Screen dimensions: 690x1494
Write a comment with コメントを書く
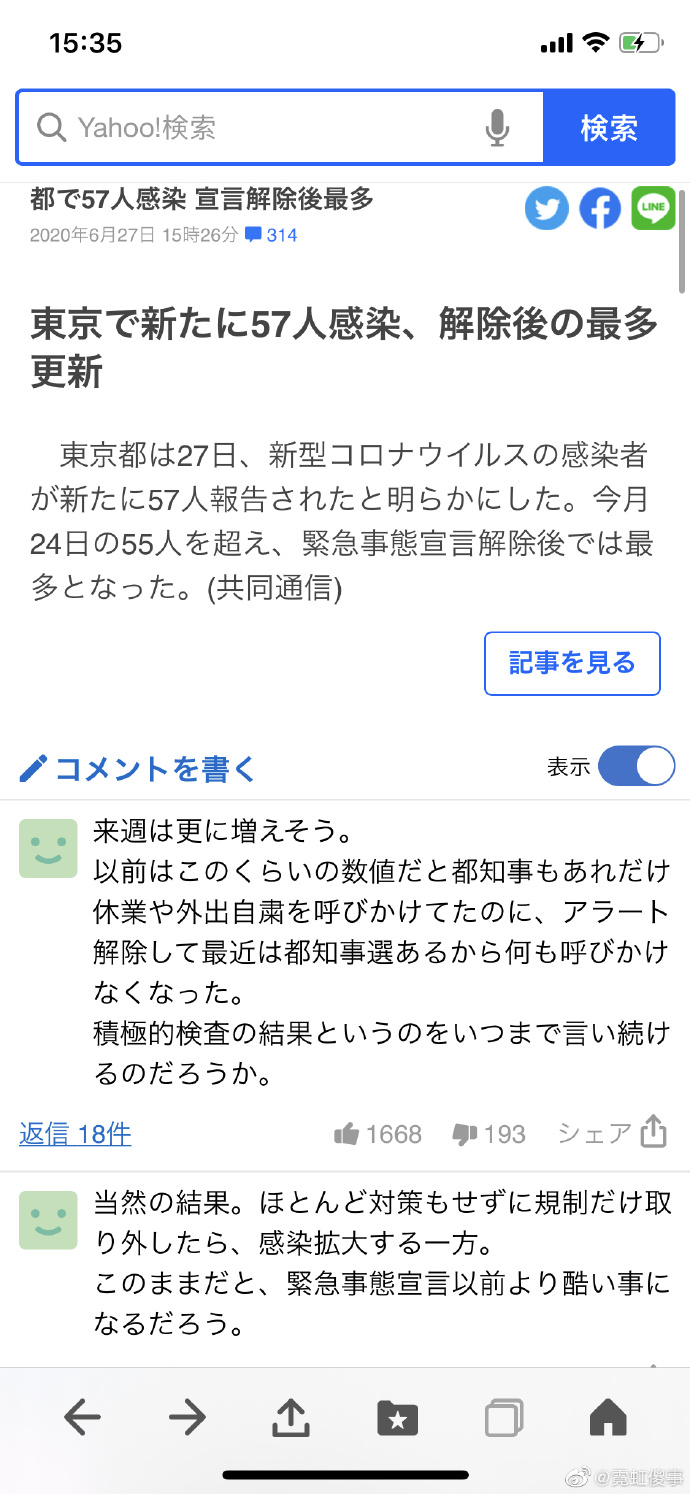coord(139,768)
